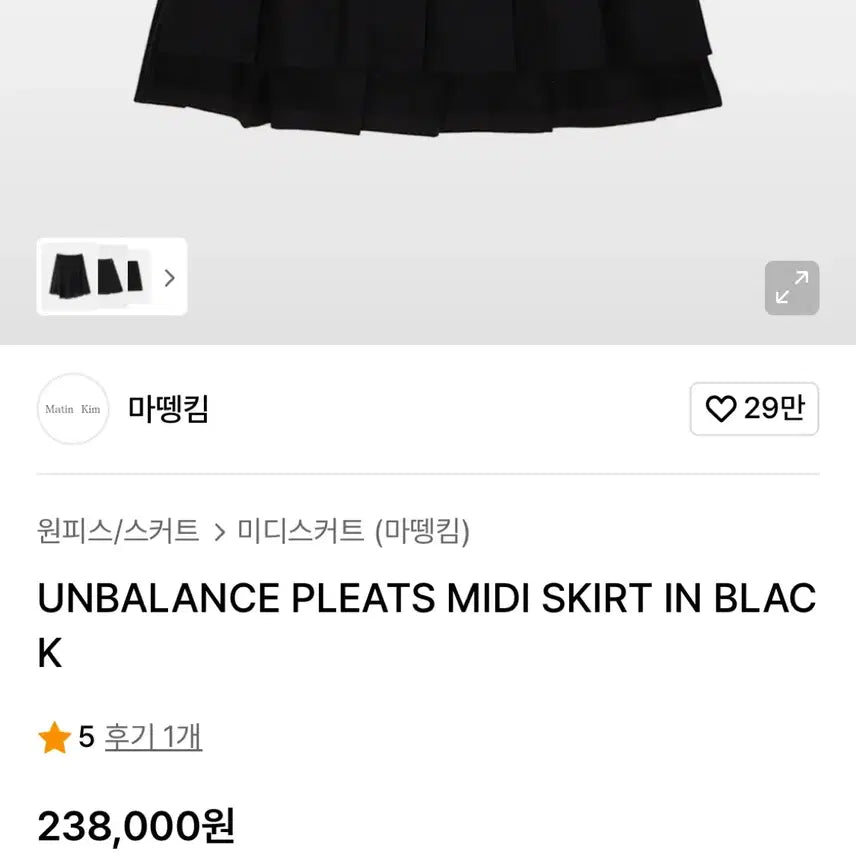Viewport: 856px width, 856px height.
Task: Expand the product image to fullscreen
Action: pos(792,288)
